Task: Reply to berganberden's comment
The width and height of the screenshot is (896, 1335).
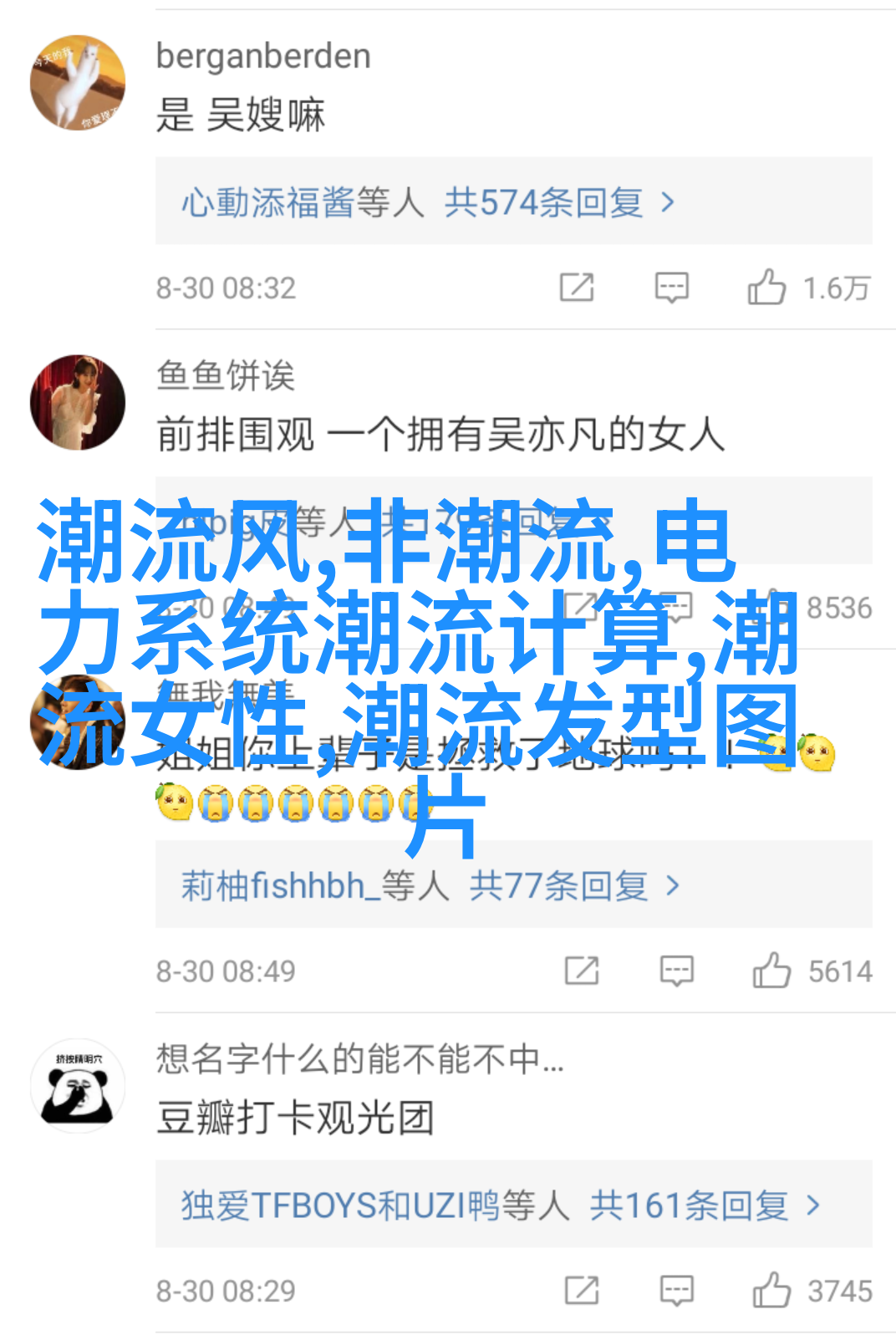Action: 671,288
